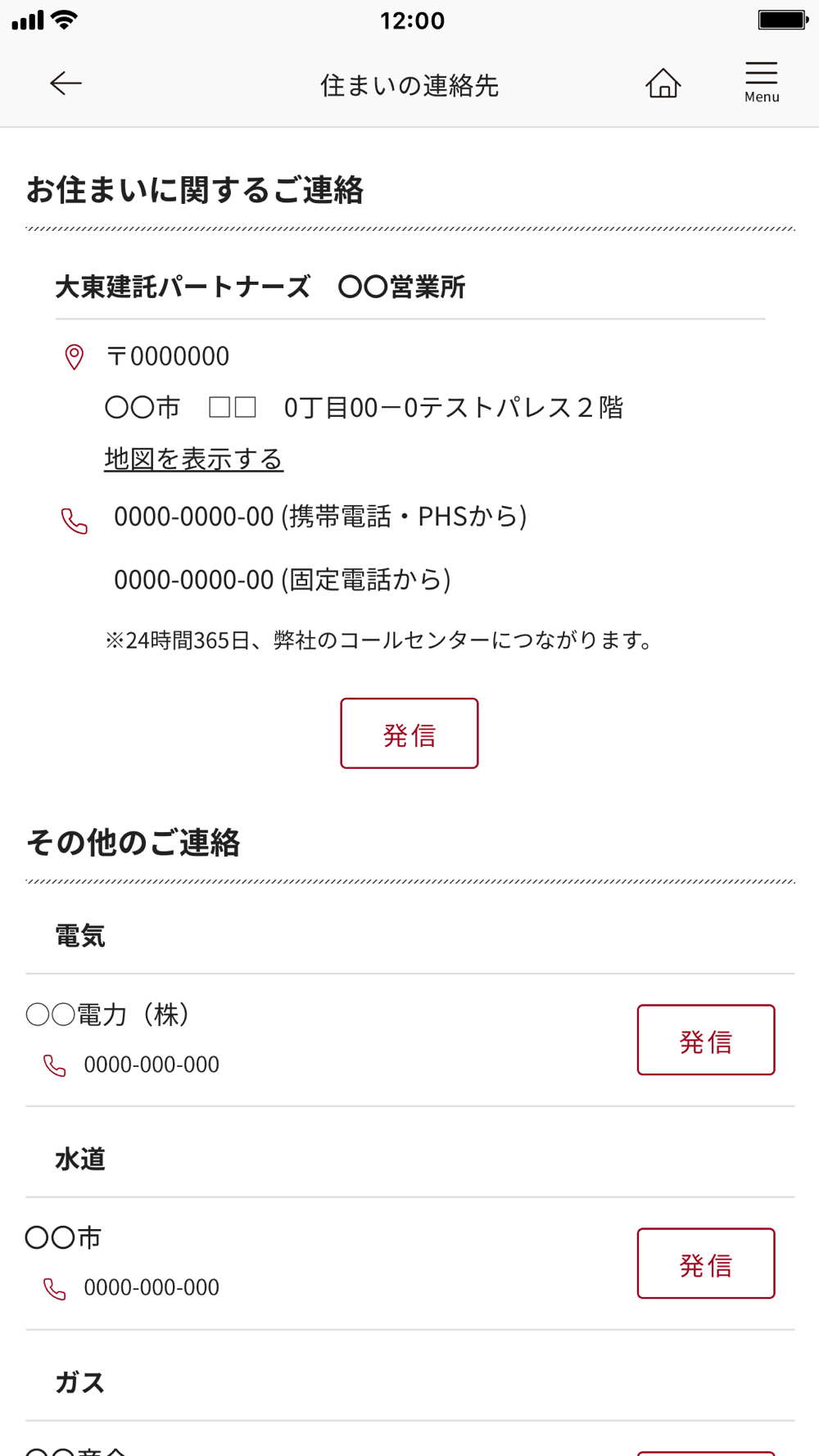The image size is (819, 1456).
Task: Call 大東建託パートナーズ with the 発信 button
Action: [x=409, y=733]
